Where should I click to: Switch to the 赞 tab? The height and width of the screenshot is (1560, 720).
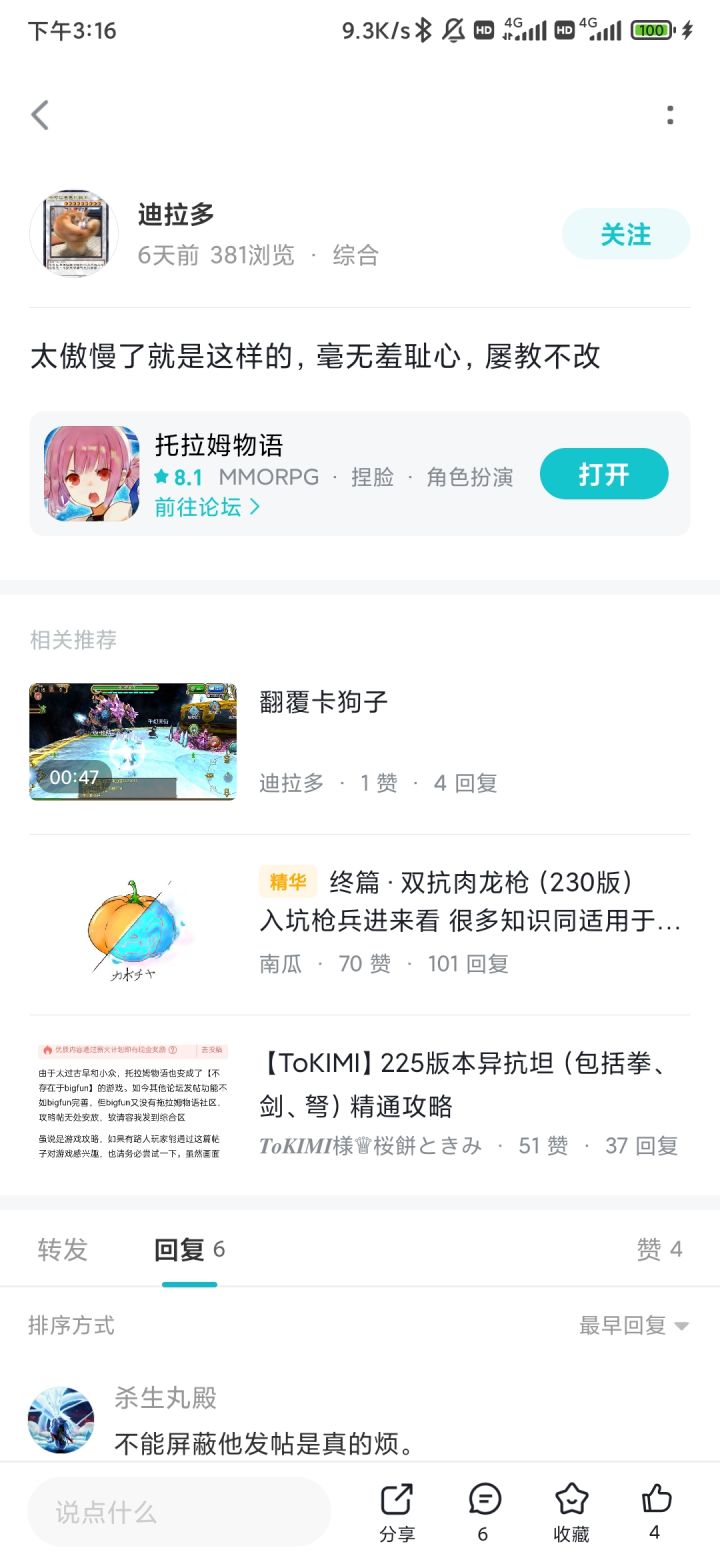(659, 1249)
